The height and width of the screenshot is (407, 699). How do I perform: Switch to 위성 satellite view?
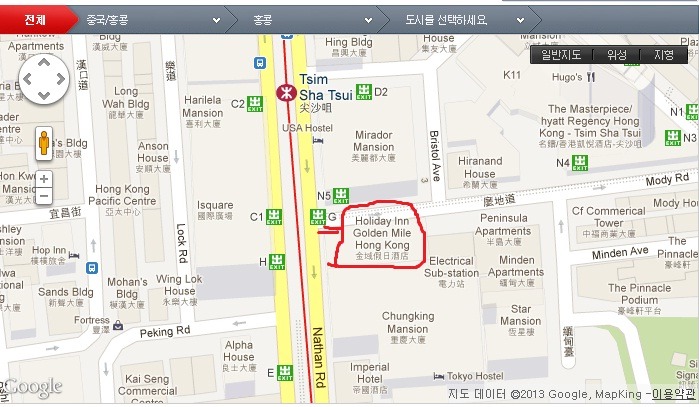[617, 55]
